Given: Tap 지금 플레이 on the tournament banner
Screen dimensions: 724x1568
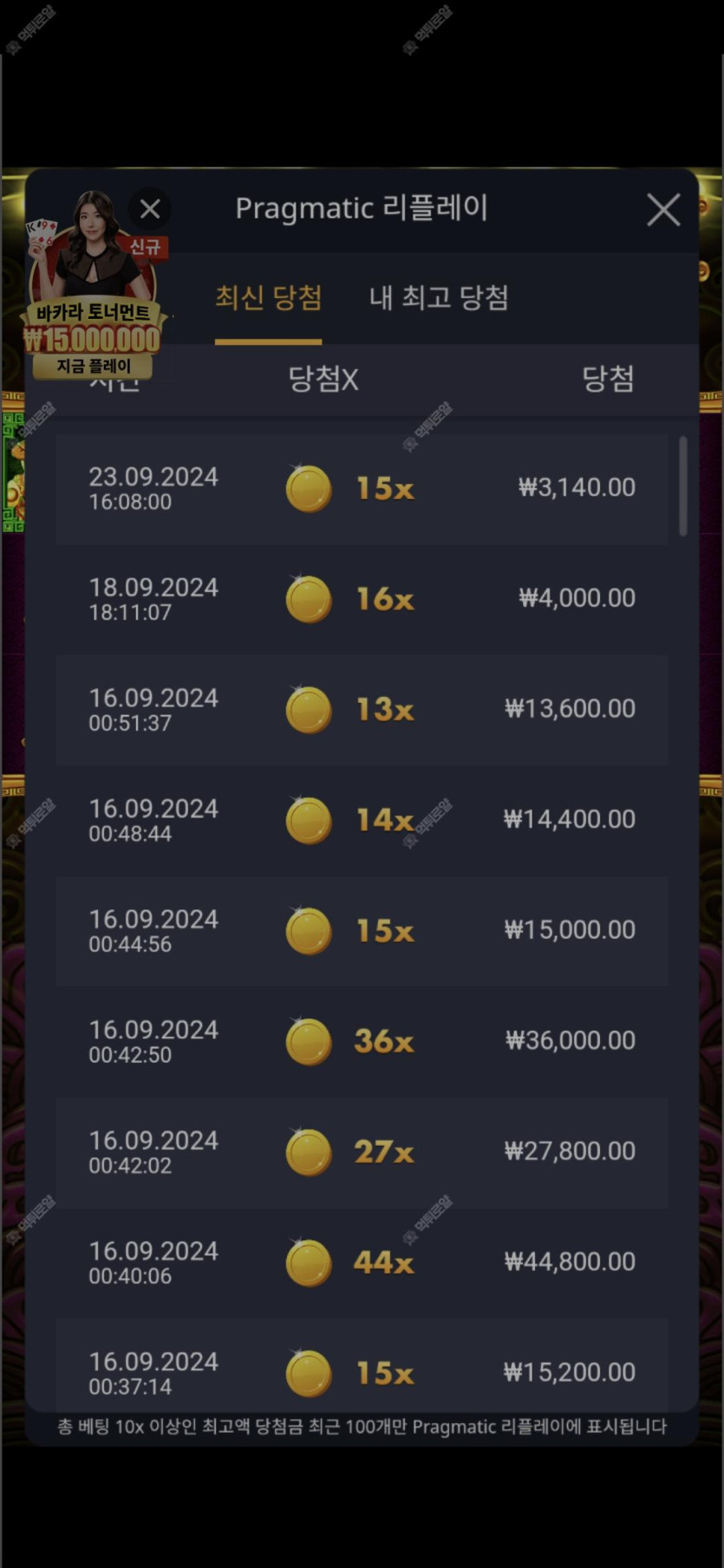Looking at the screenshot, I should (94, 366).
